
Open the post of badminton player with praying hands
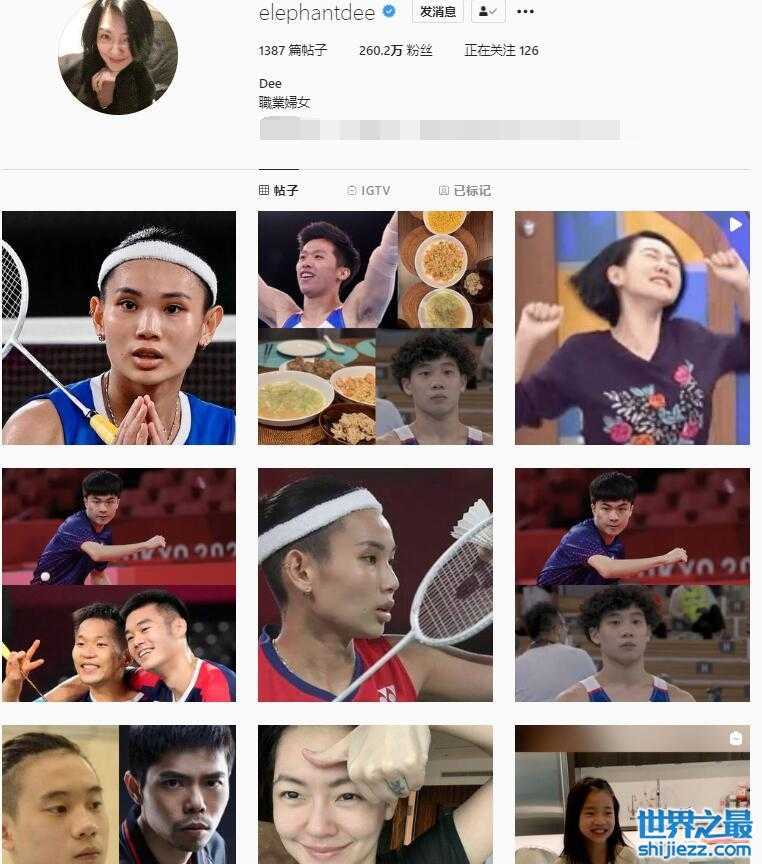(119, 328)
